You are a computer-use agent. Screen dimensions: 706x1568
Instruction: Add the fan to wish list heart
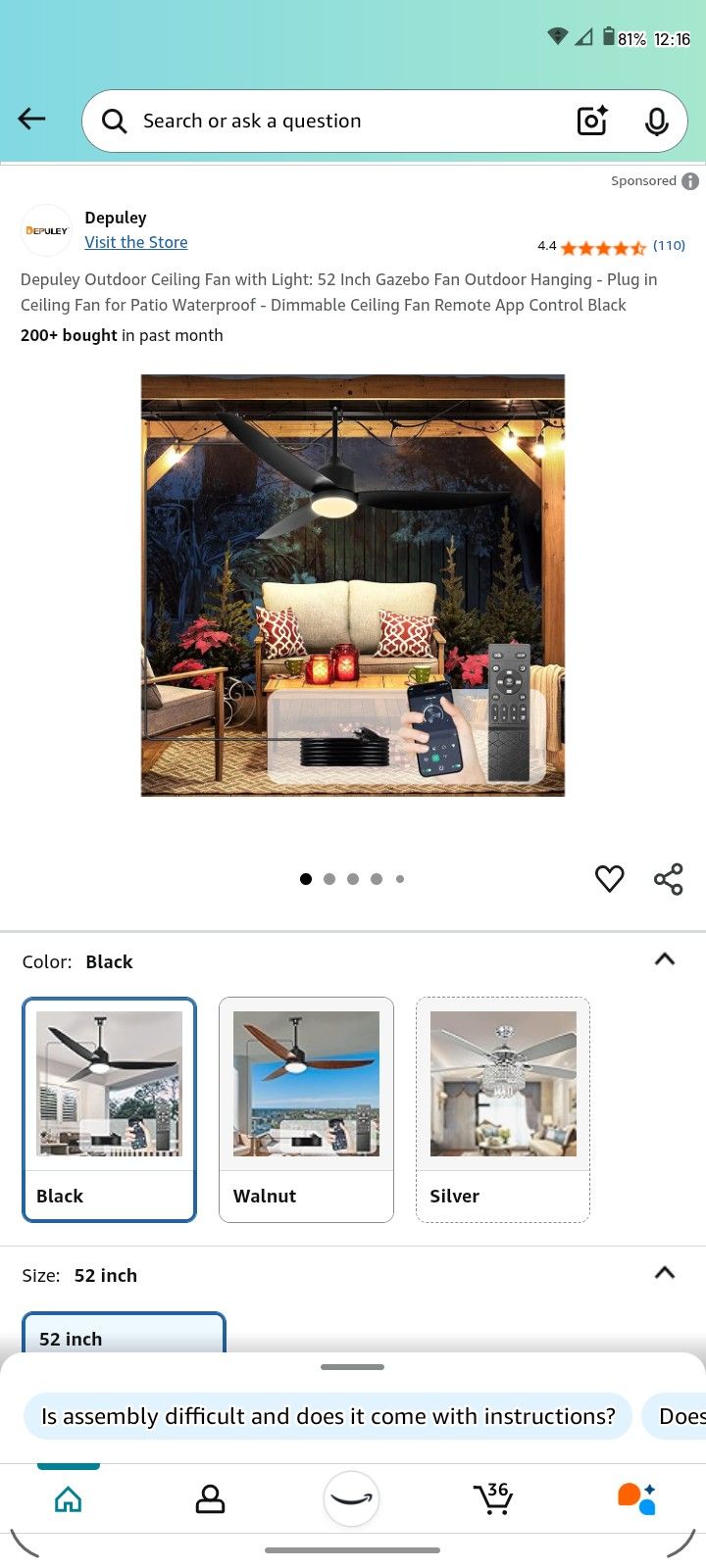pos(609,878)
